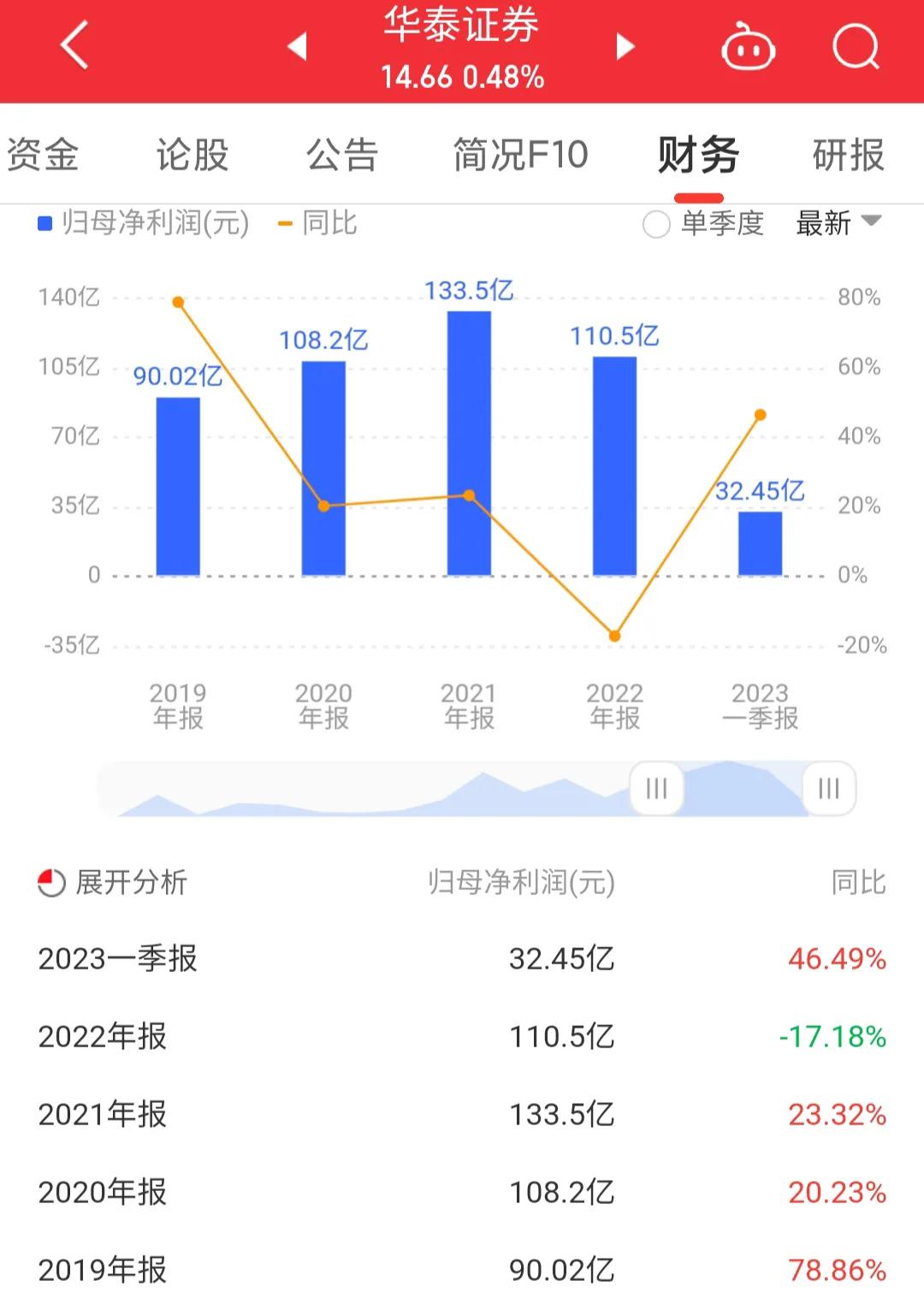Tap the left arrow to view previous stock

tap(299, 47)
